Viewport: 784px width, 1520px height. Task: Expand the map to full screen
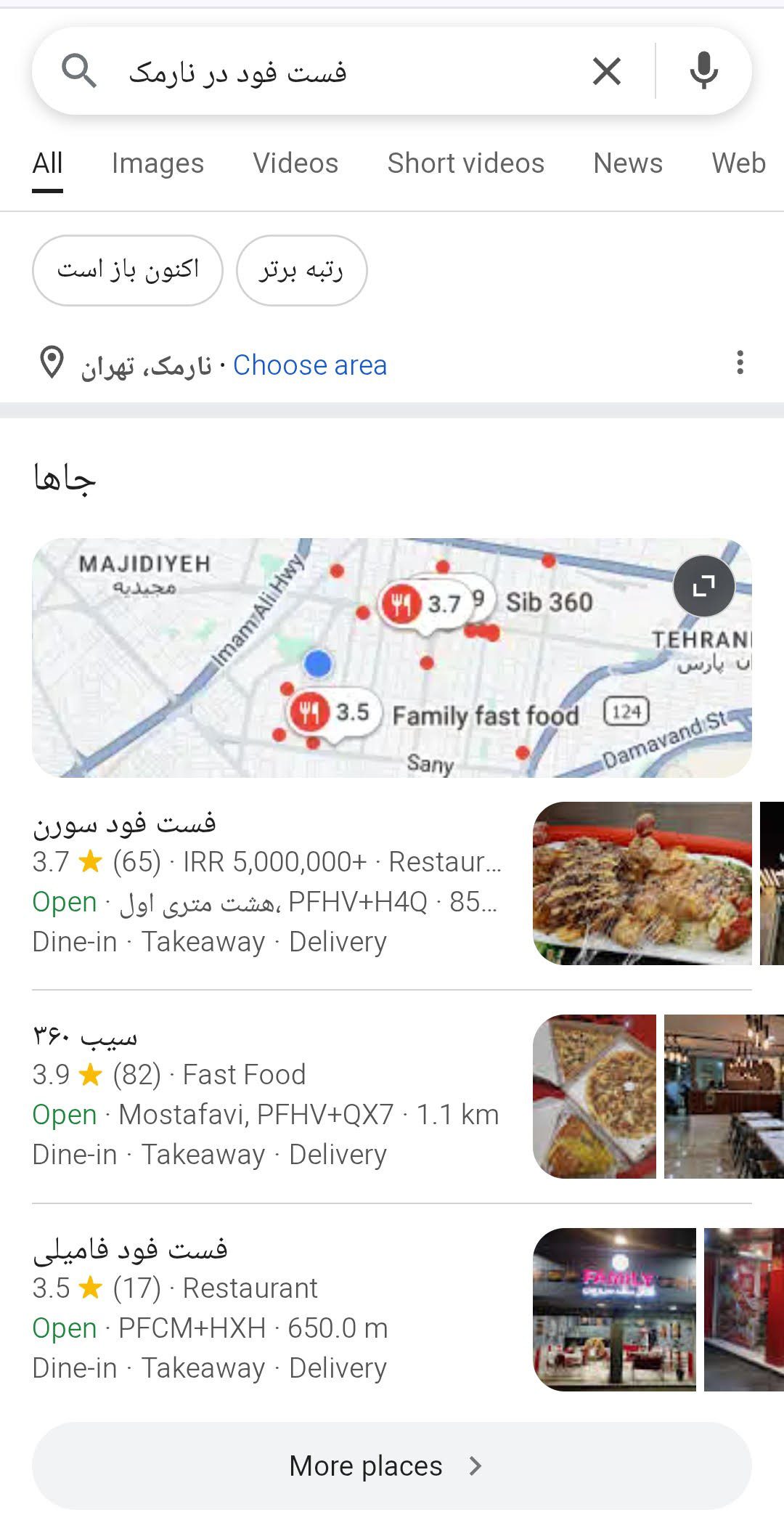coord(703,586)
